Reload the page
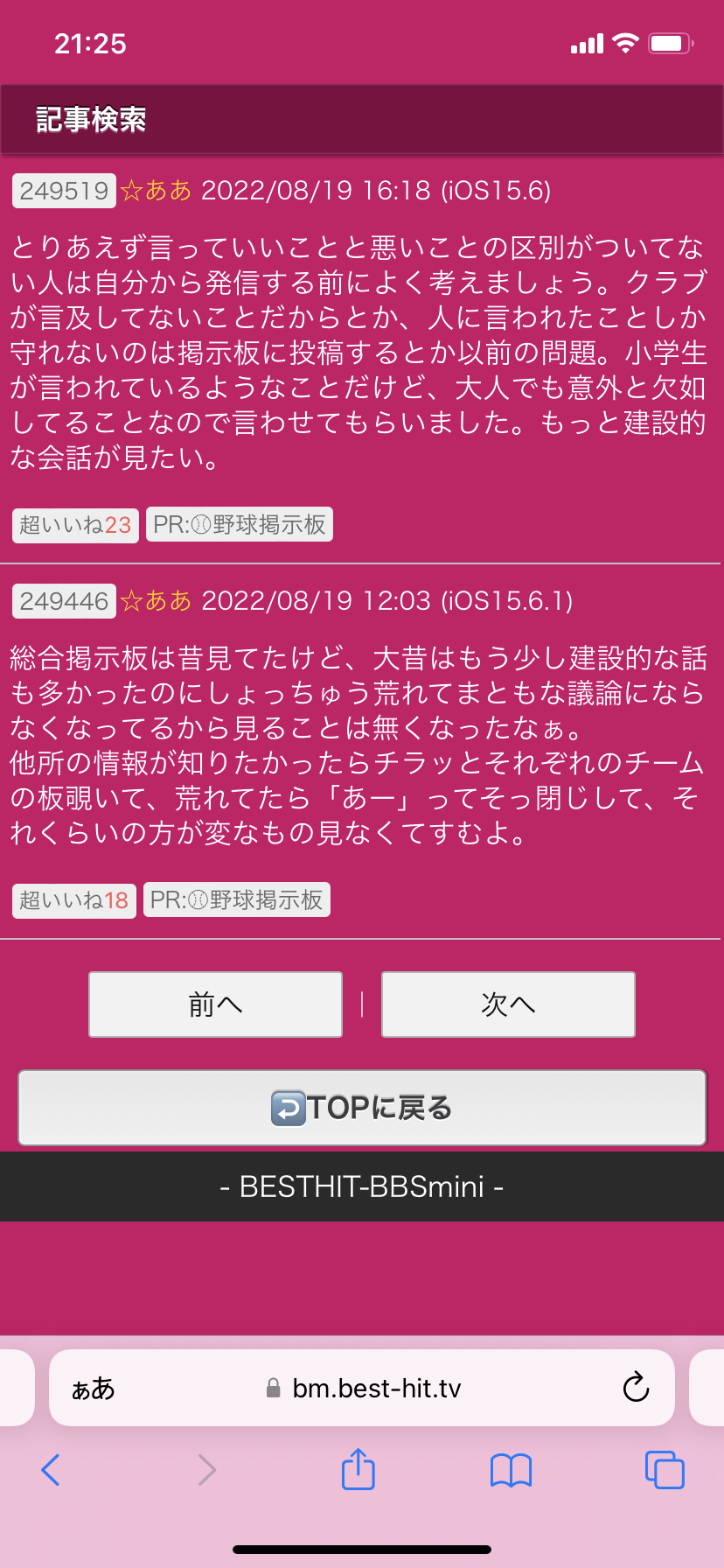Viewport: 724px width, 1568px height. tap(636, 1388)
